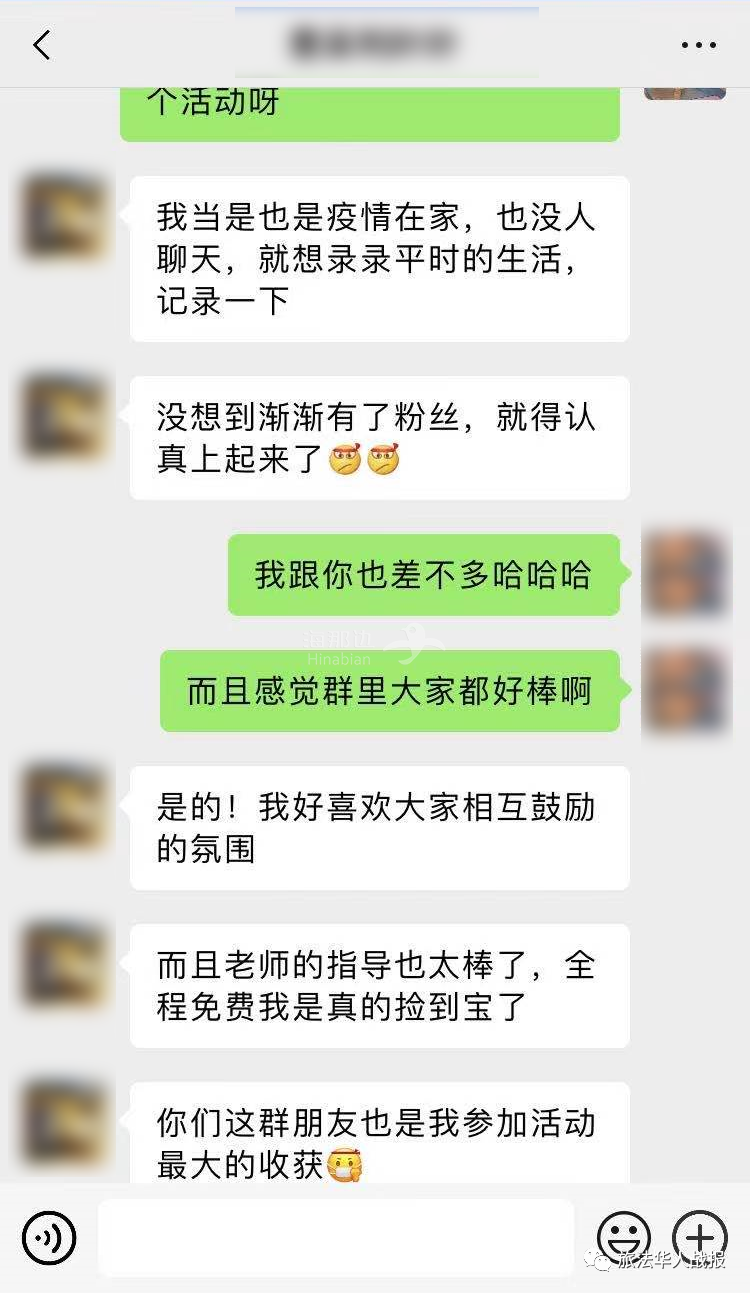
Task: Switch to voice message input
Action: 48,1238
